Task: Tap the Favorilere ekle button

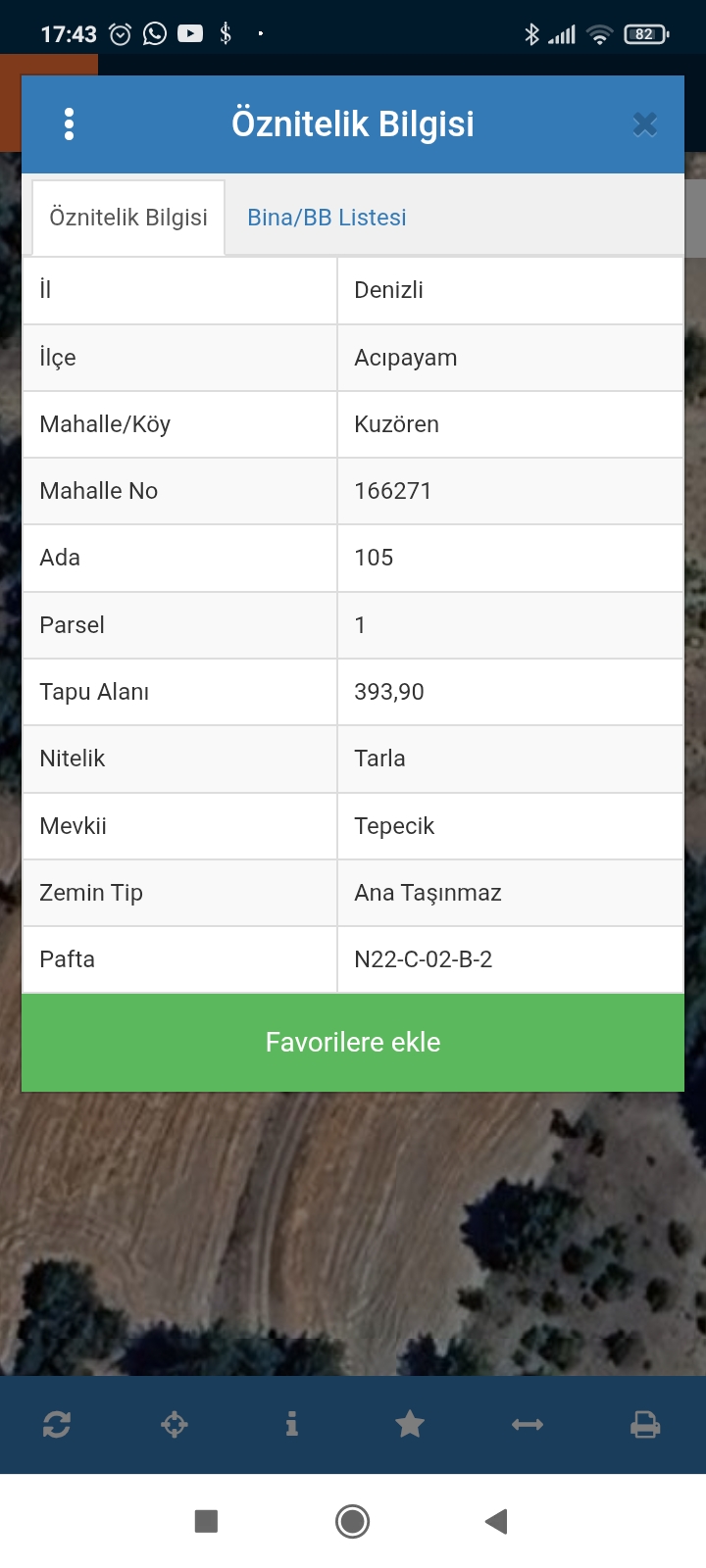Action: [353, 1042]
